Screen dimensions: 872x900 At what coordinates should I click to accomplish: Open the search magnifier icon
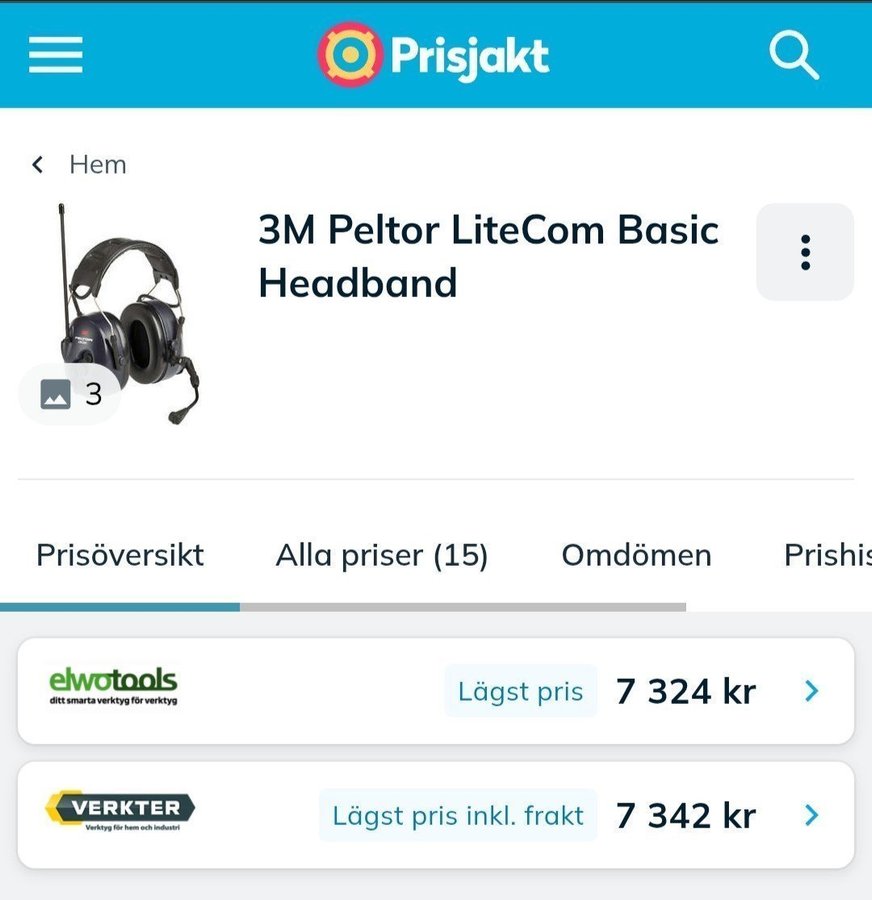click(x=793, y=55)
